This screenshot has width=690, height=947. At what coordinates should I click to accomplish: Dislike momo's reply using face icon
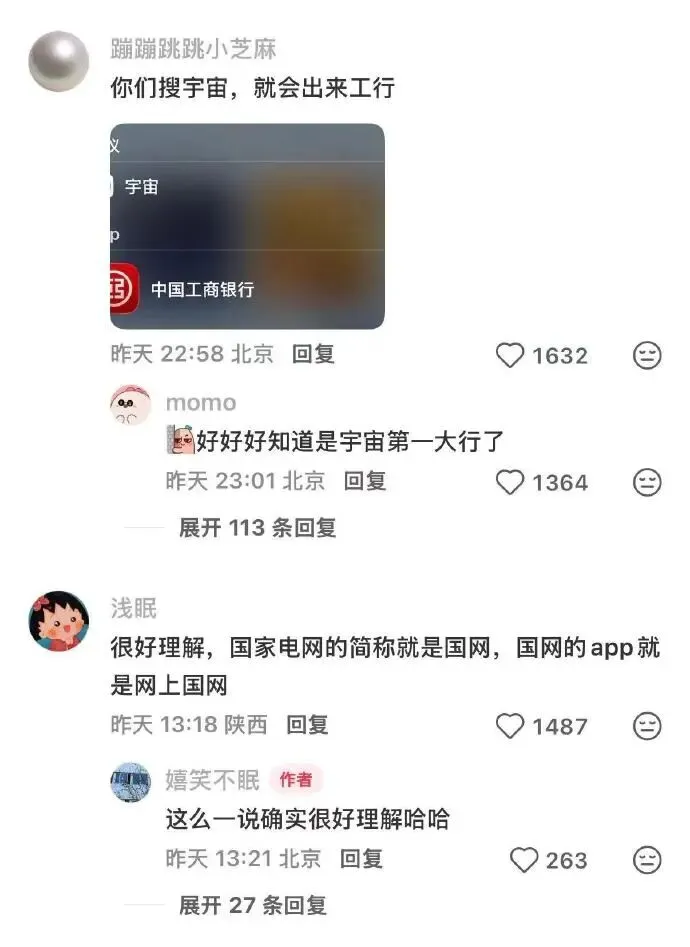click(647, 483)
